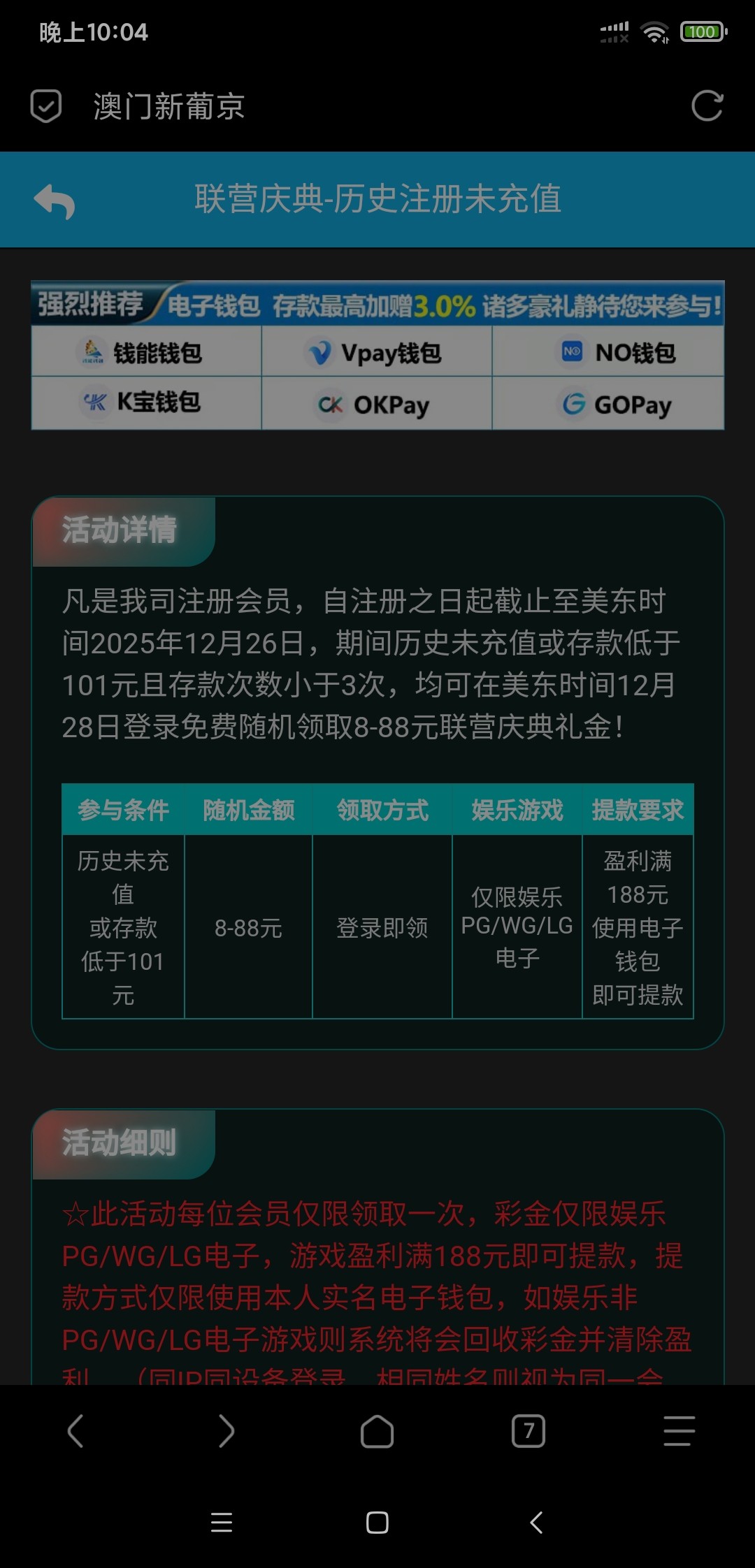This screenshot has width=755, height=1568.
Task: Tap the system home button
Action: (377, 1523)
